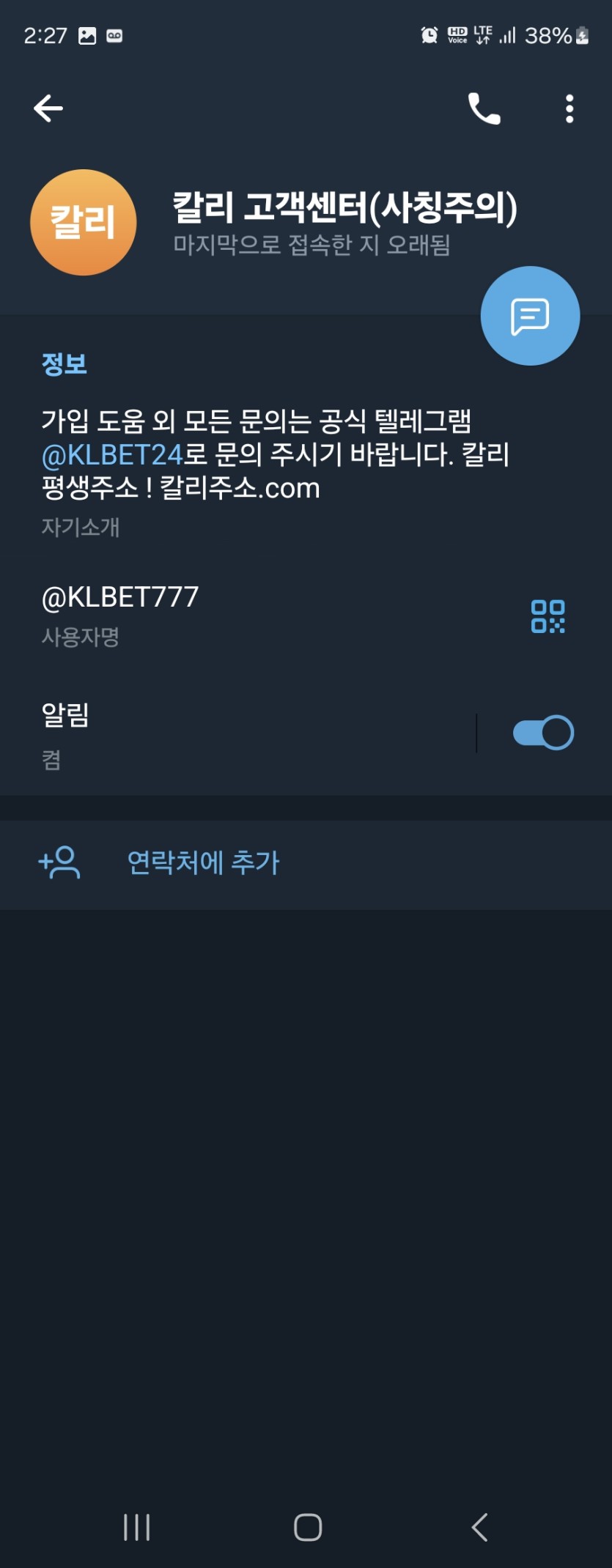Open chat via the floating message button
The height and width of the screenshot is (1568, 612).
coord(530,316)
